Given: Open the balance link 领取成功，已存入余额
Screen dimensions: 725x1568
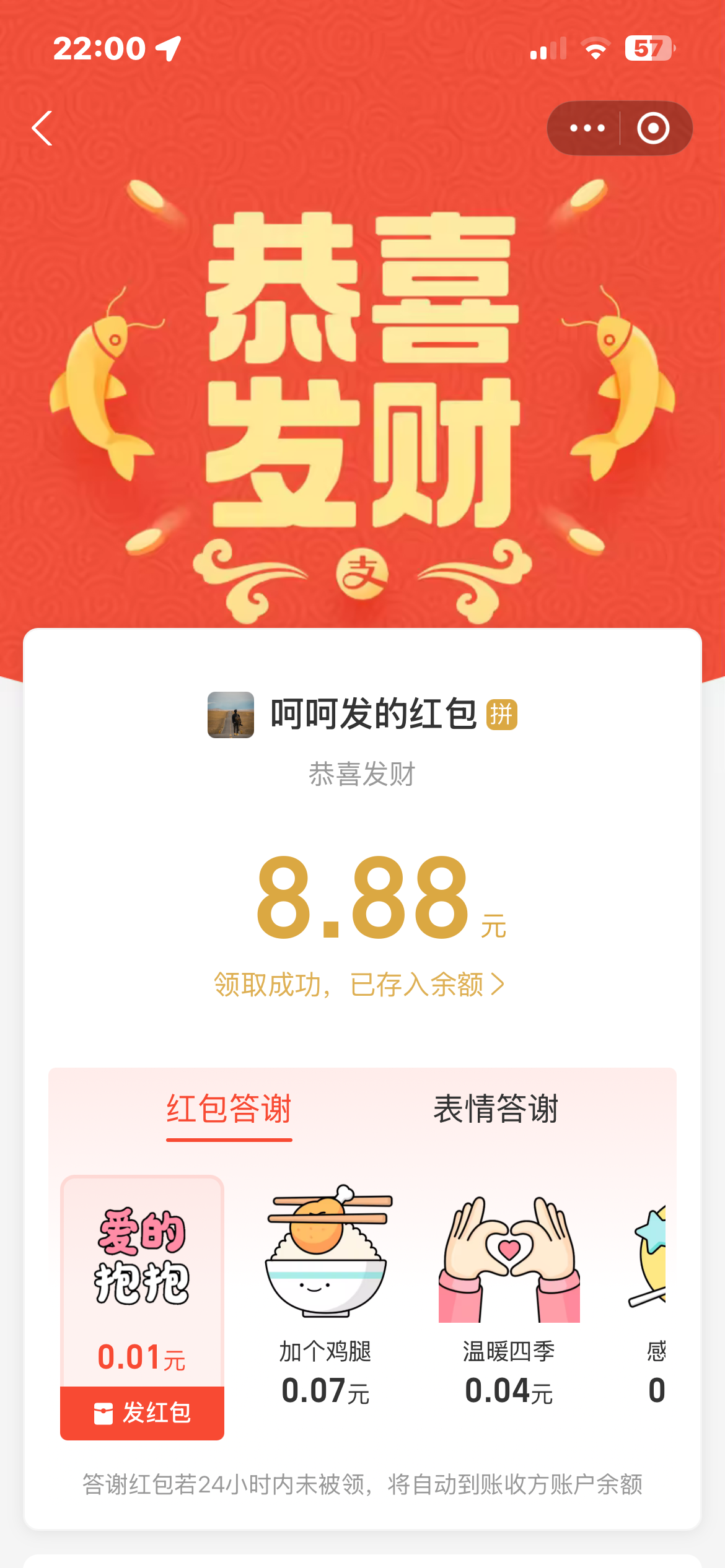Looking at the screenshot, I should (x=359, y=984).
